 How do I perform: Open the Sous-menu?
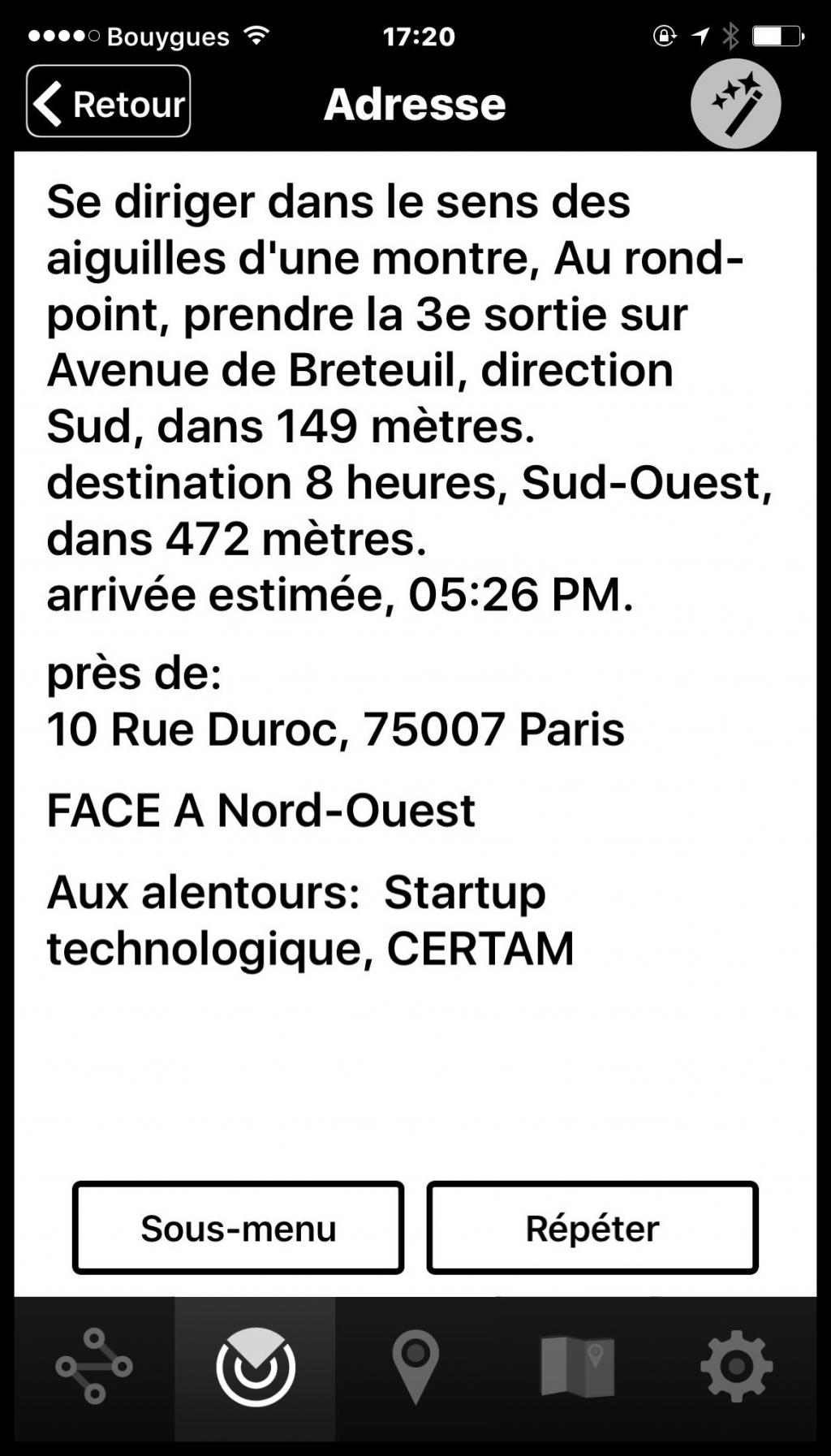click(238, 1227)
